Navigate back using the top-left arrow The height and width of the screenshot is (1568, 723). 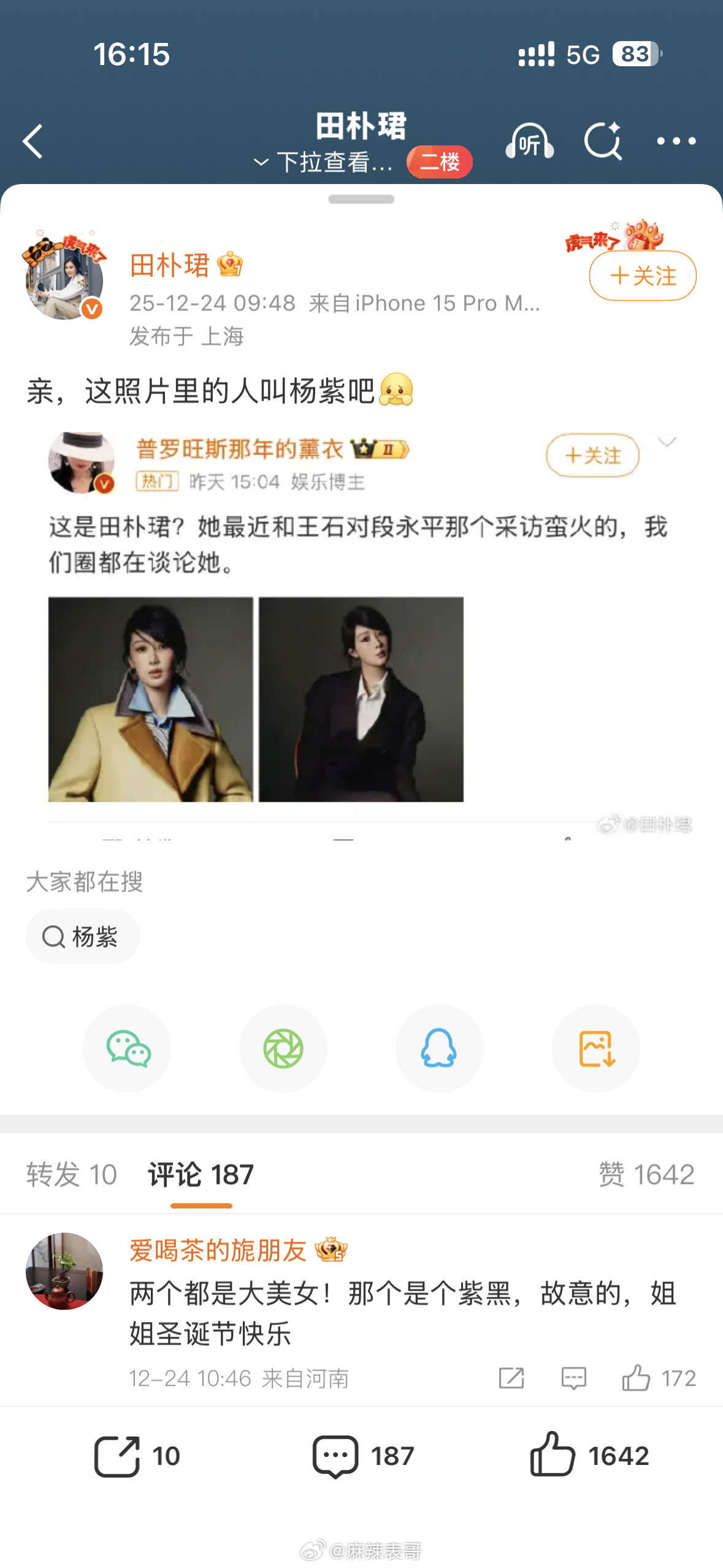(32, 140)
